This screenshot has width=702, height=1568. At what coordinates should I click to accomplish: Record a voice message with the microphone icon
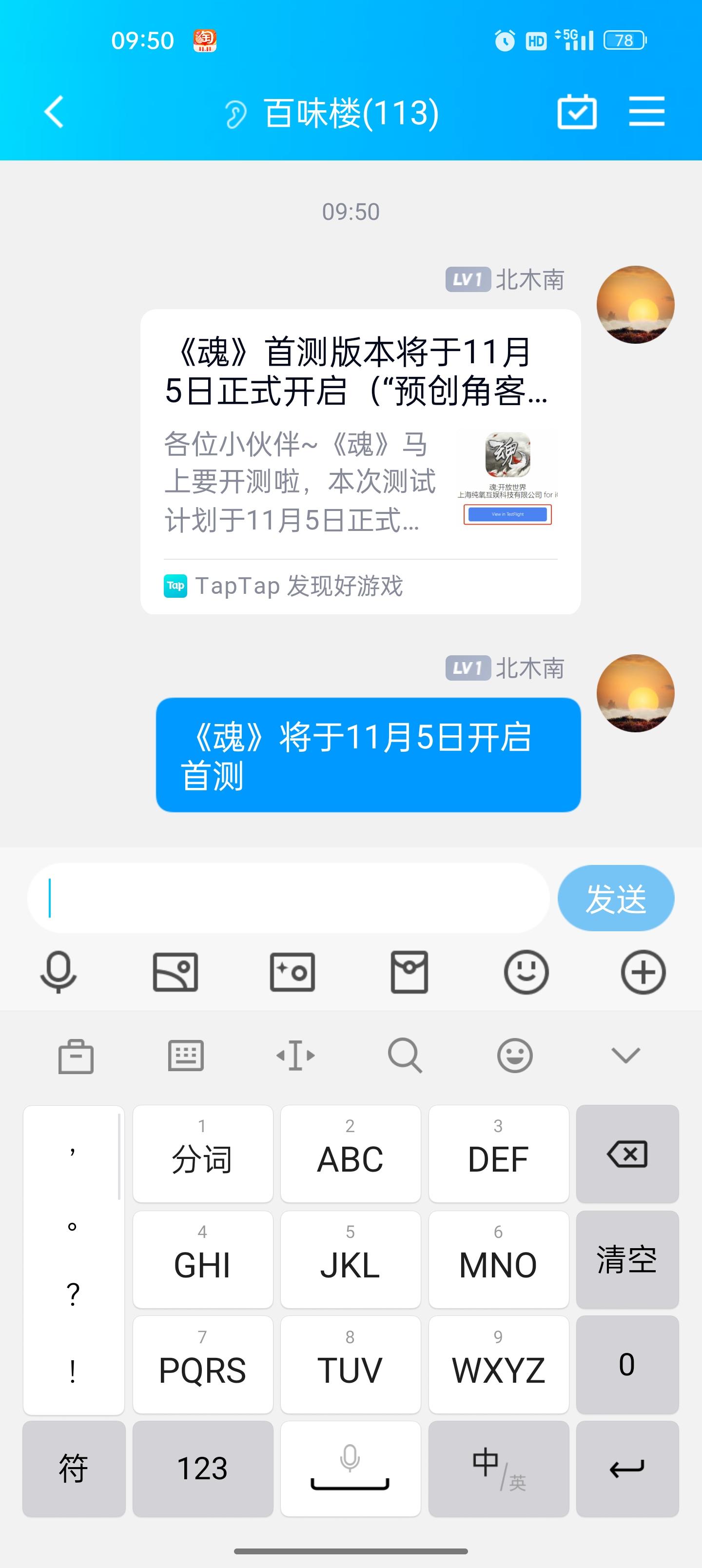tap(58, 972)
